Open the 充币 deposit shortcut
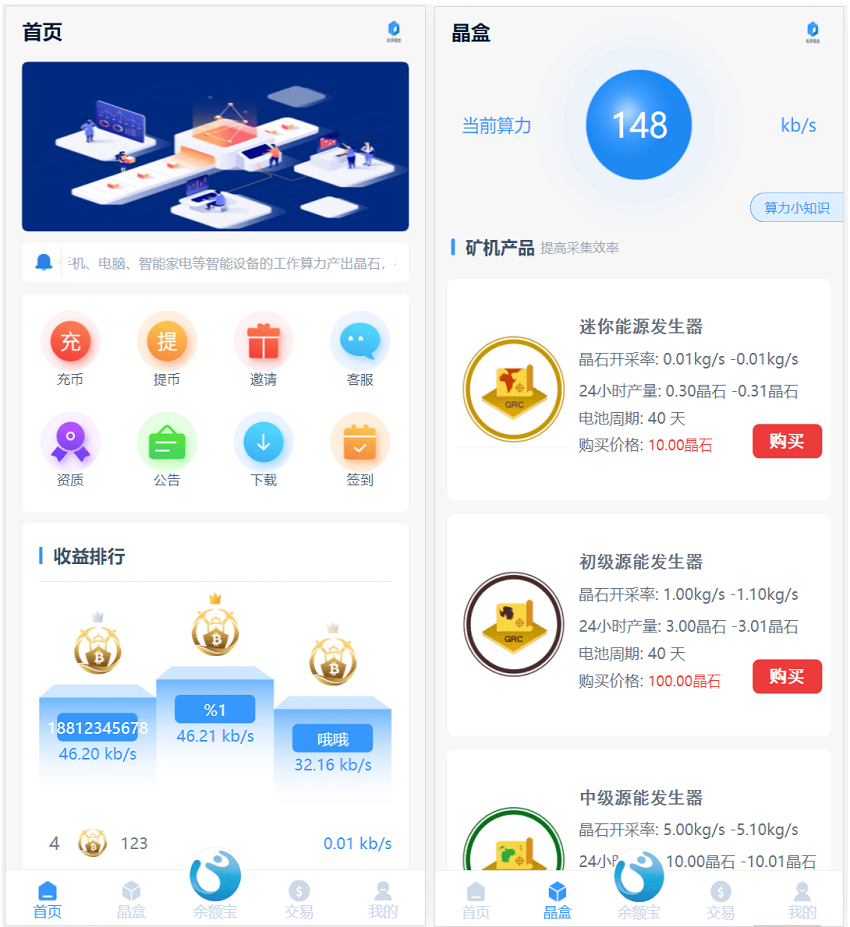850x927 pixels. click(x=70, y=343)
